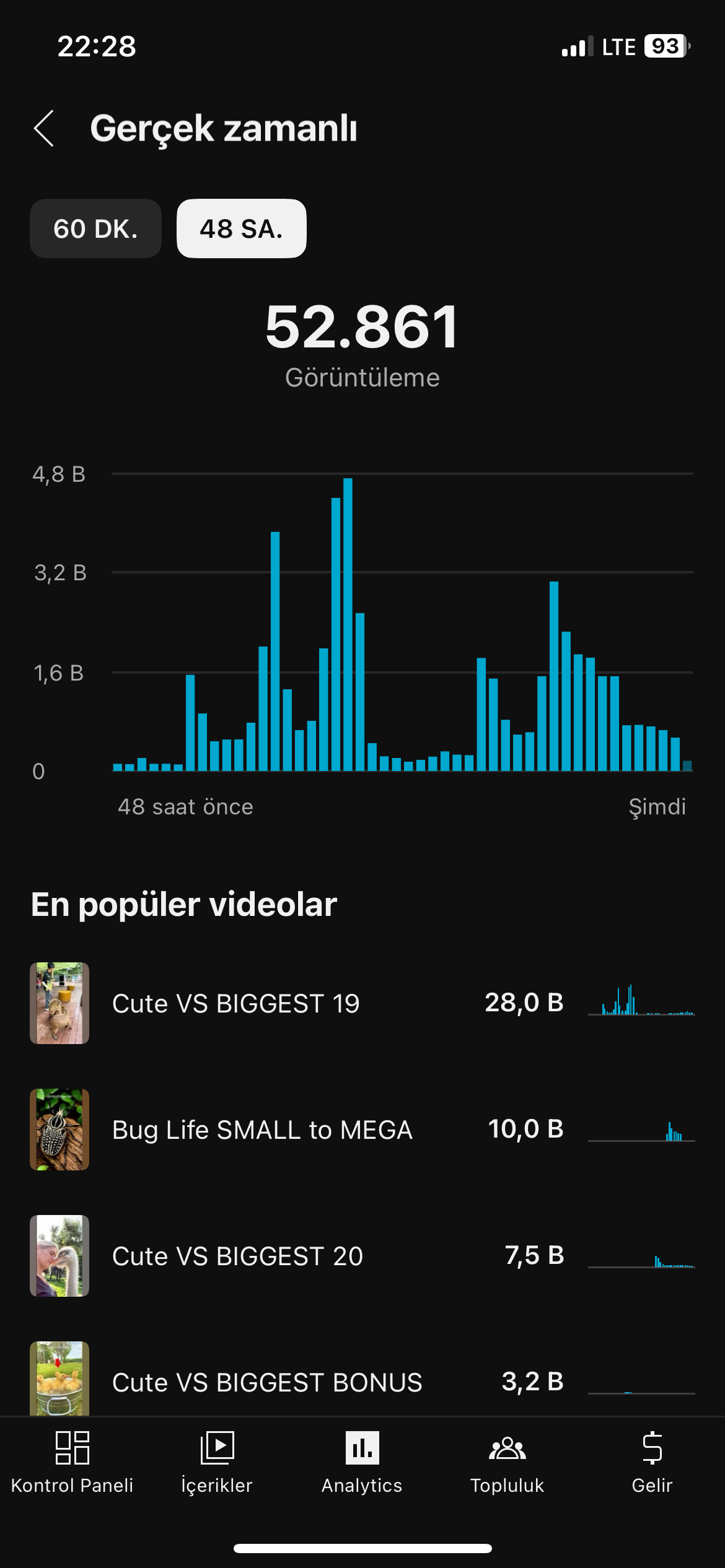The width and height of the screenshot is (725, 1568).
Task: Go back from Gerçek zamanlı screen
Action: click(44, 129)
